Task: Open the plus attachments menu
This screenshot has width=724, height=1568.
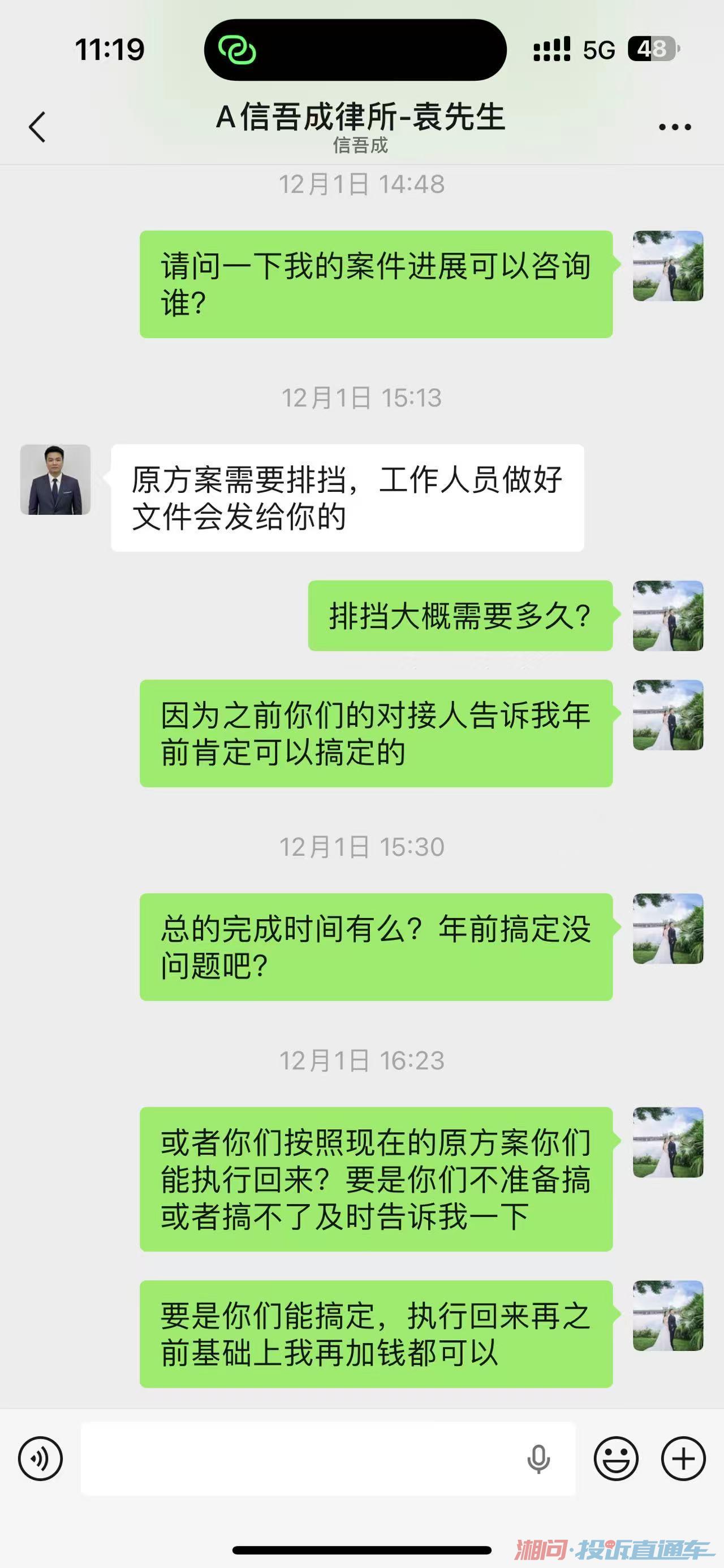Action: tap(683, 1458)
